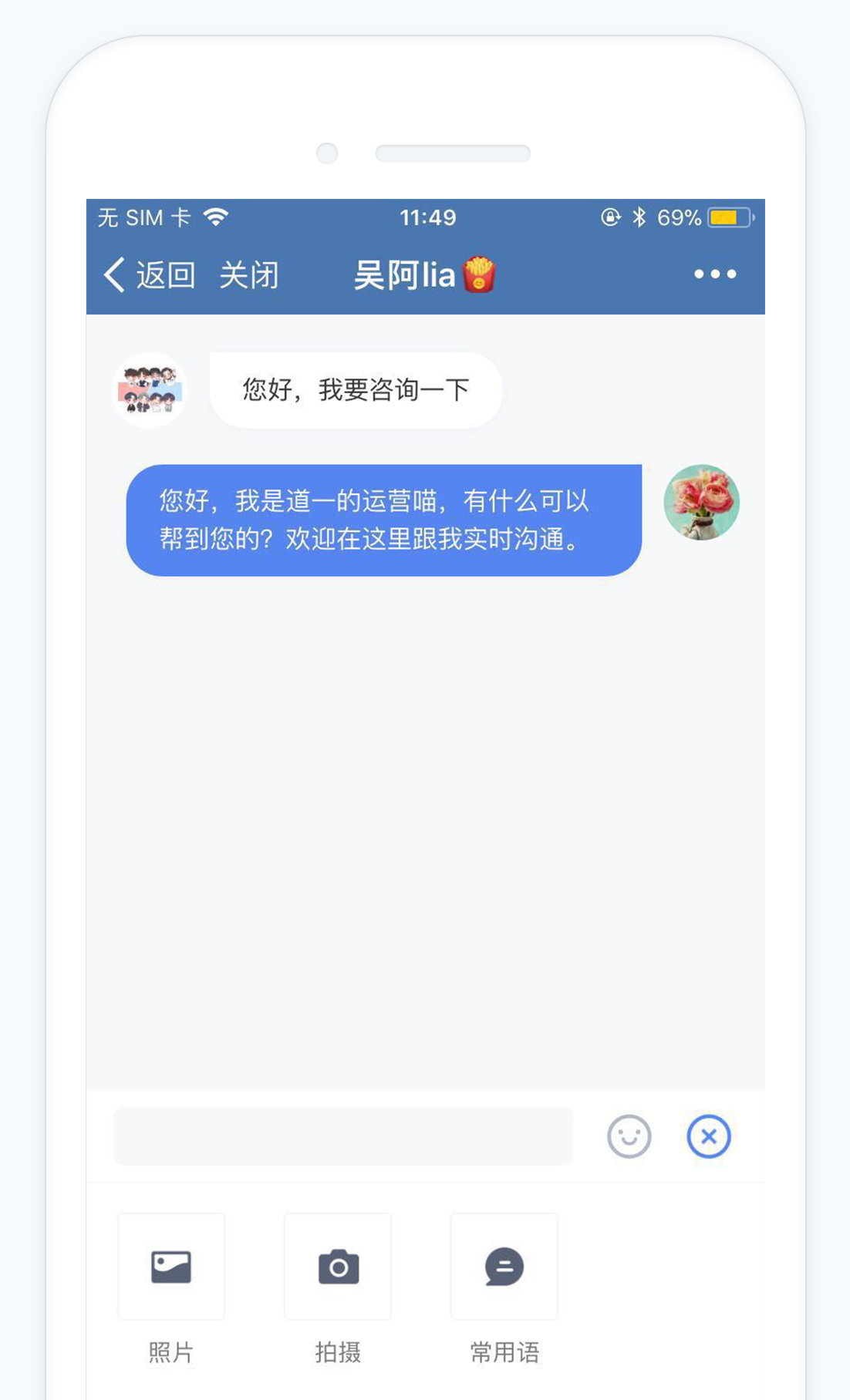Image resolution: width=850 pixels, height=1400 pixels.
Task: Open the three-dot overflow menu
Action: coord(715,274)
